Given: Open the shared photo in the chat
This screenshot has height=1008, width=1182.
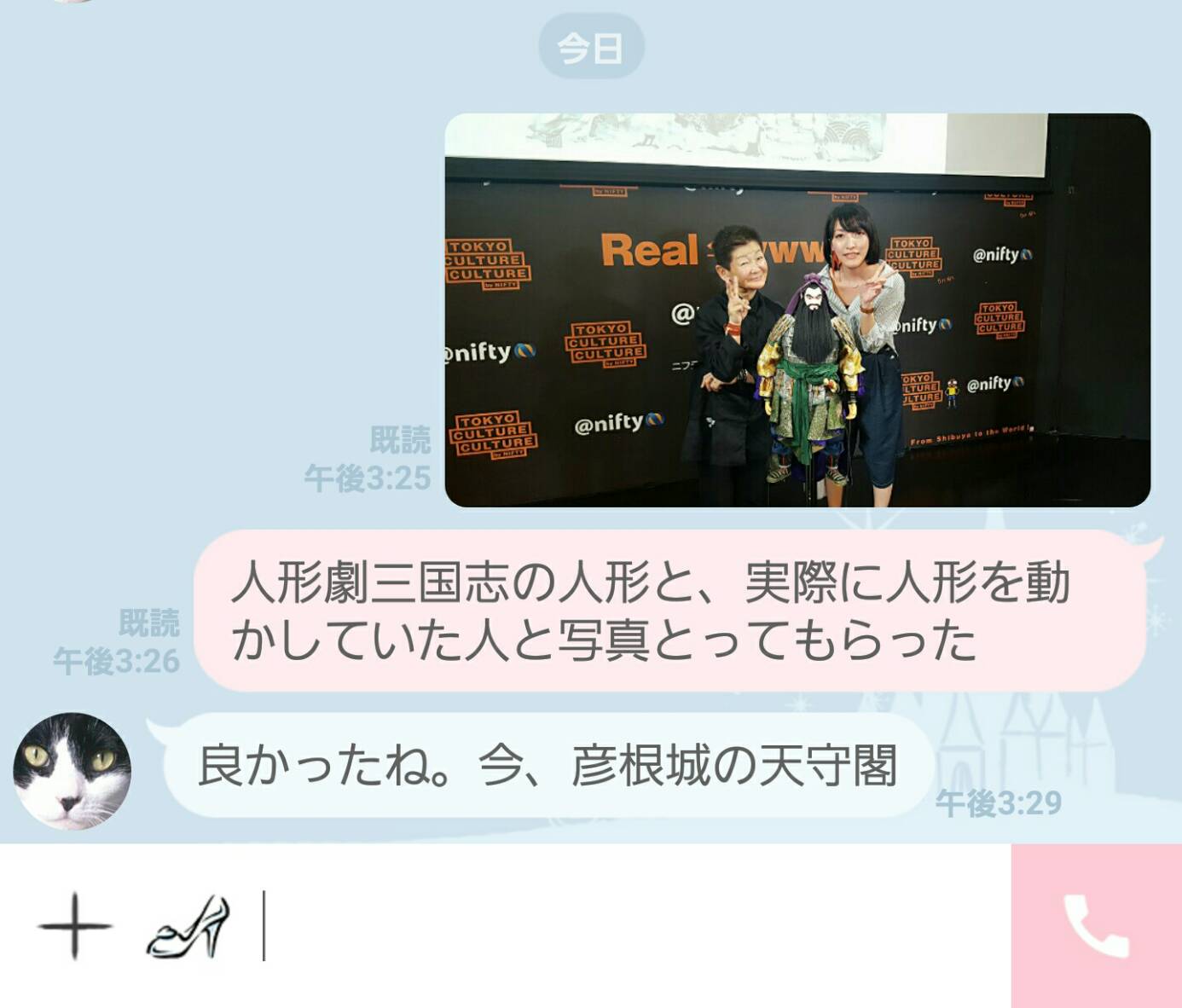Looking at the screenshot, I should [x=797, y=310].
